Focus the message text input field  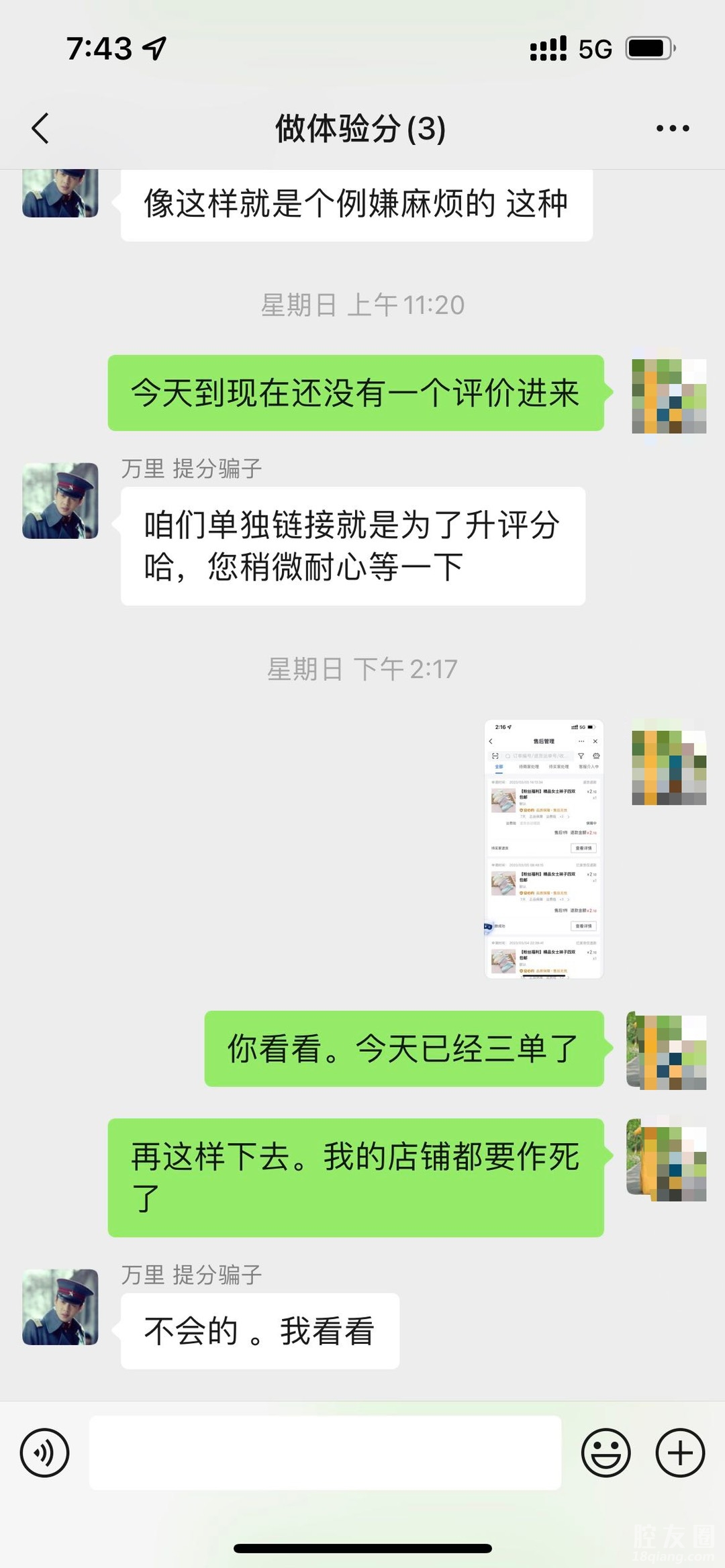tap(325, 1453)
